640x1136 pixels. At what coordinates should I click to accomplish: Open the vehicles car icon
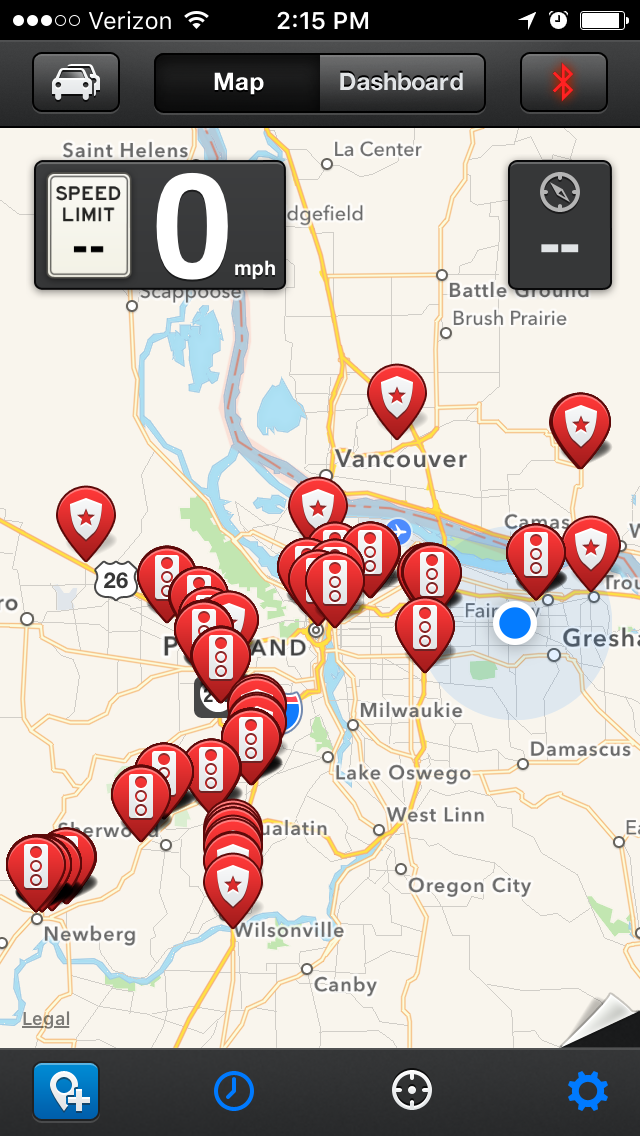[x=76, y=83]
